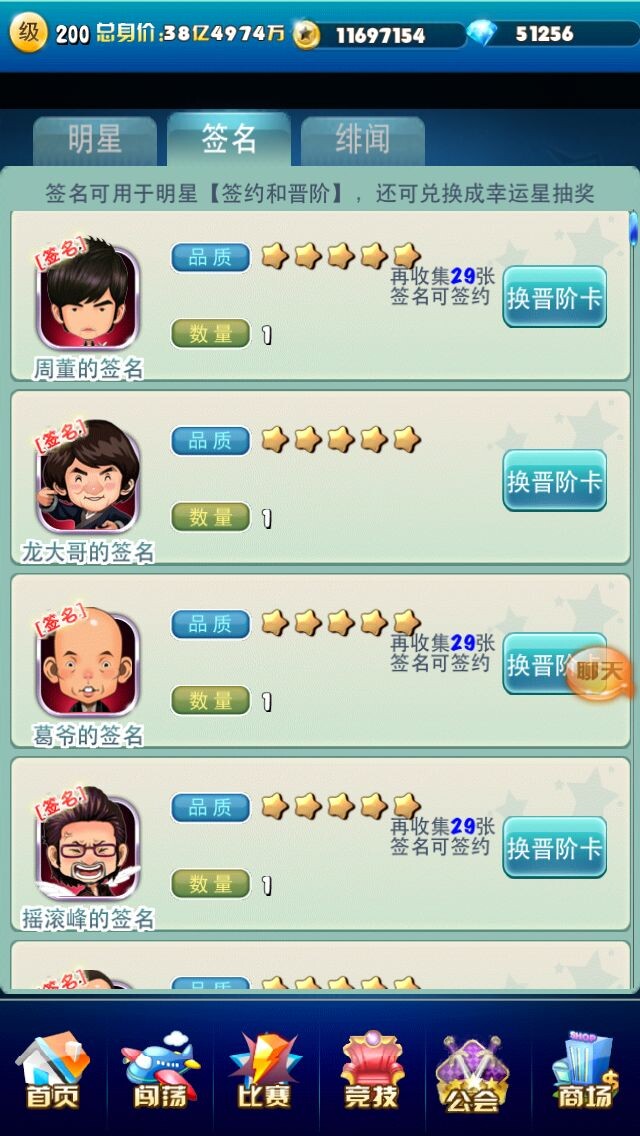
Task: Switch to 竞技 arena
Action: 372,1071
